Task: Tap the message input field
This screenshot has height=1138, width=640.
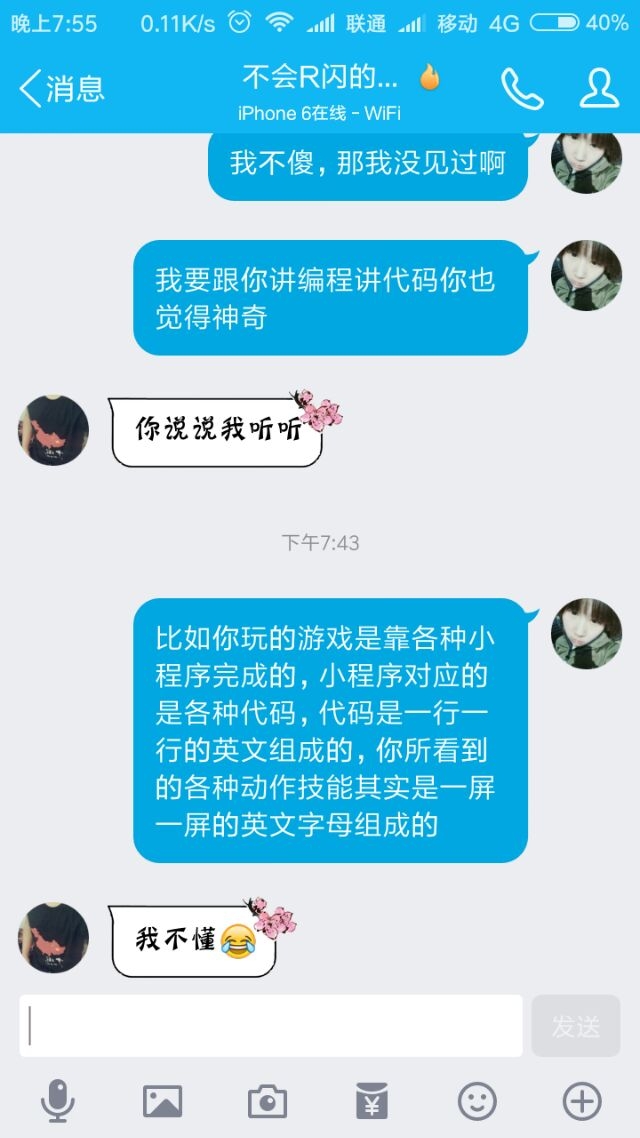Action: tap(271, 1026)
